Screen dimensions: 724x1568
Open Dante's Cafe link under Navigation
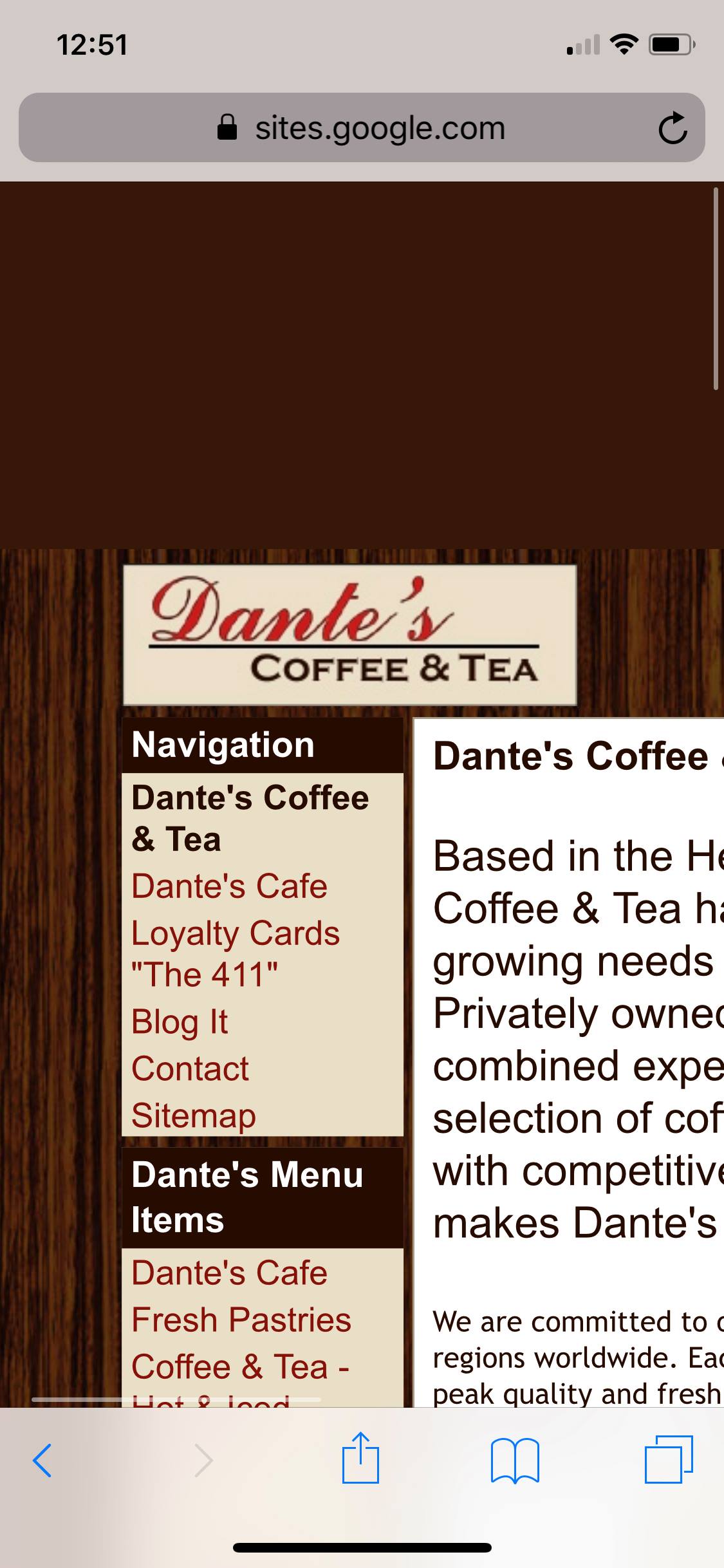229,886
